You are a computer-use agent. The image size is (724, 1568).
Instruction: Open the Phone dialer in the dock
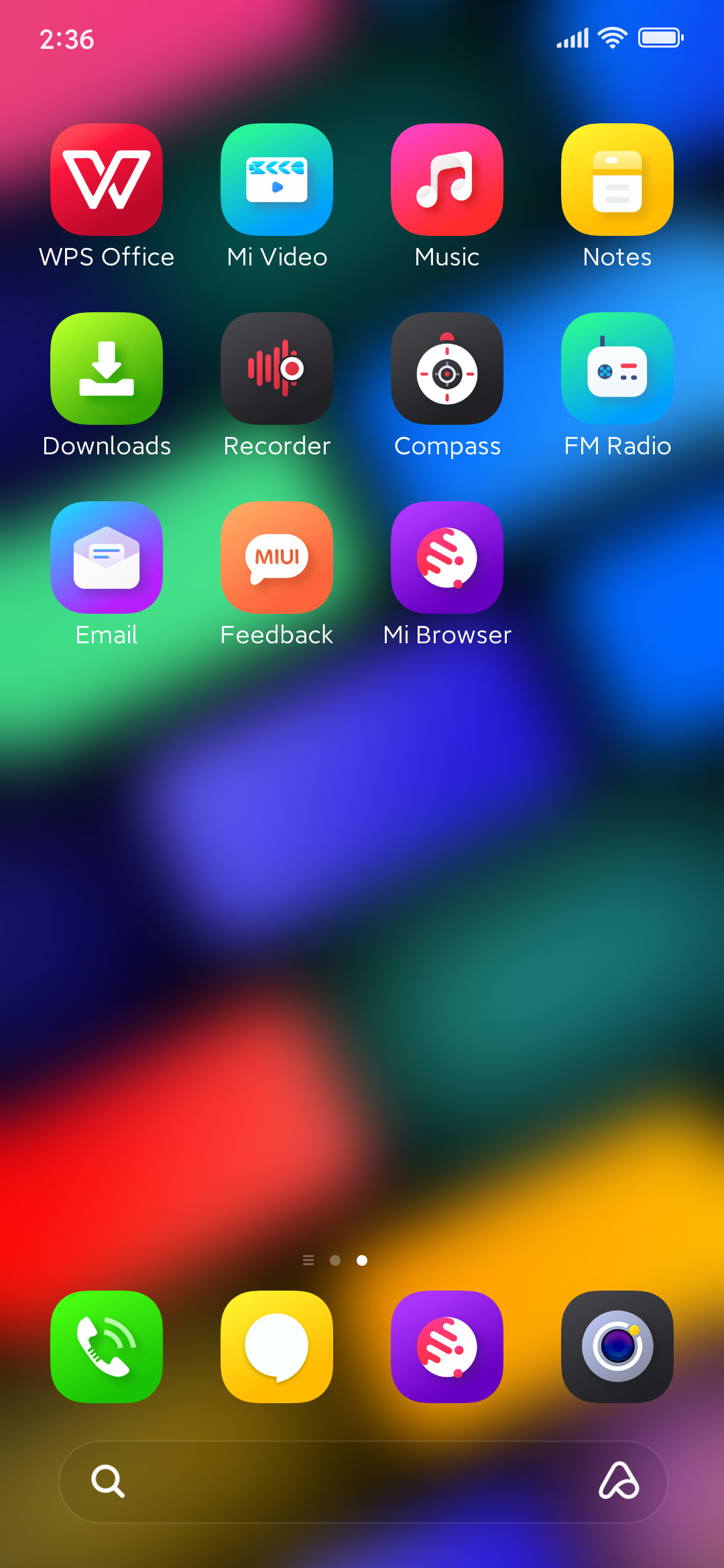tap(107, 1347)
